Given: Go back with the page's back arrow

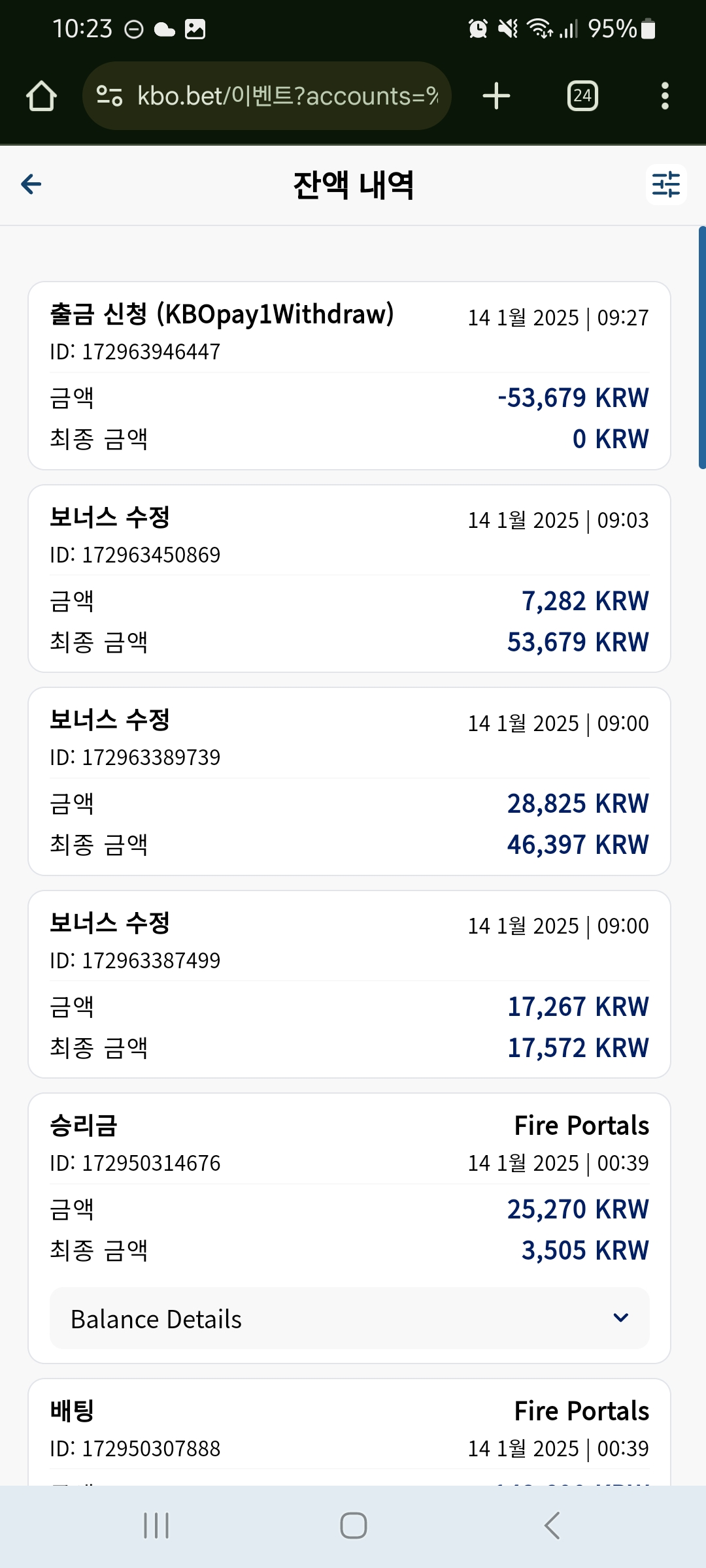Looking at the screenshot, I should pyautogui.click(x=31, y=184).
